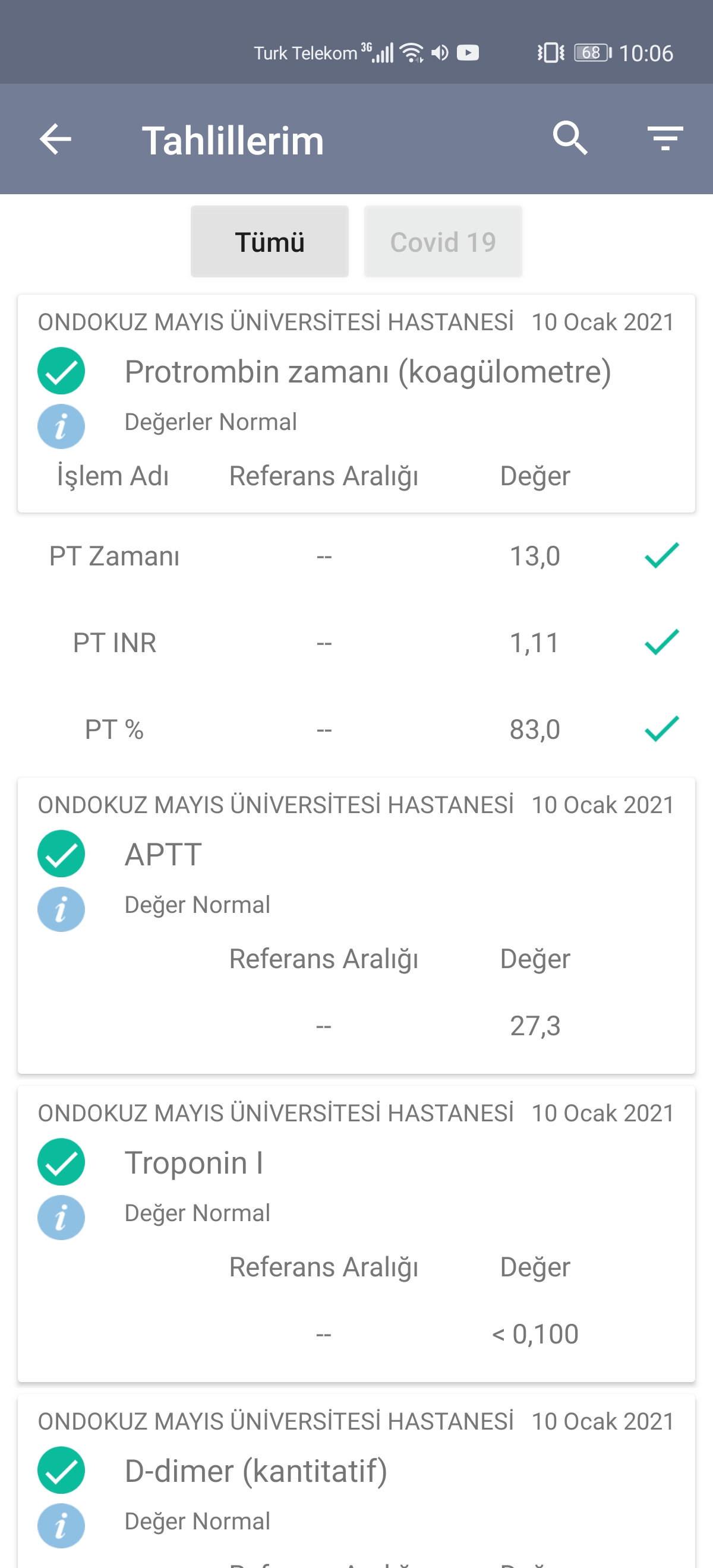Viewport: 713px width, 1568px height.
Task: Select the Tümü tab
Action: [x=270, y=242]
